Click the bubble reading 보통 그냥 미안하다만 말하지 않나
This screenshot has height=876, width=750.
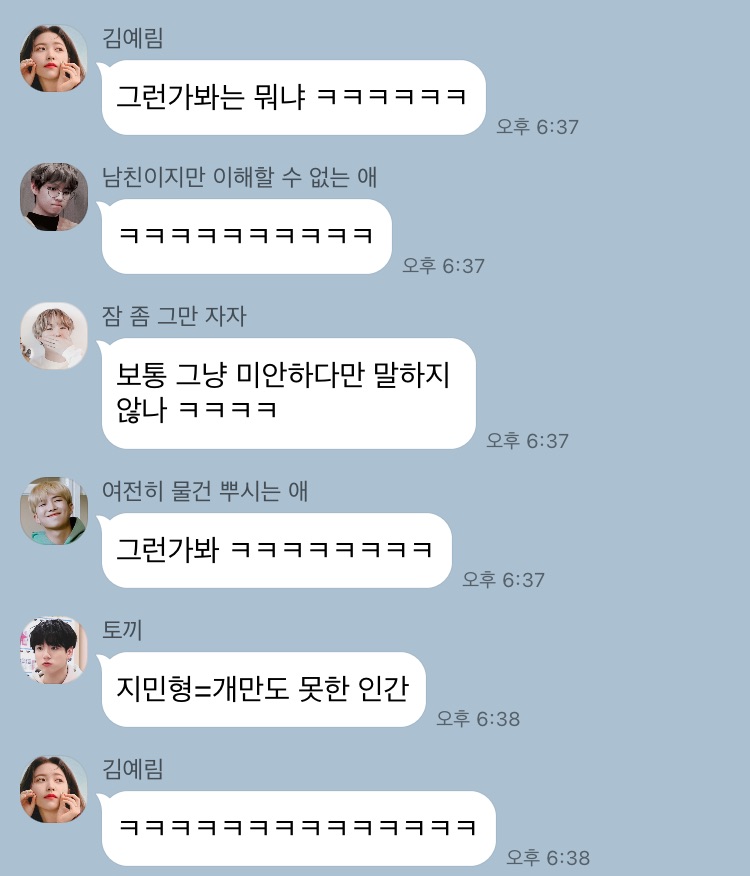[x=289, y=392]
